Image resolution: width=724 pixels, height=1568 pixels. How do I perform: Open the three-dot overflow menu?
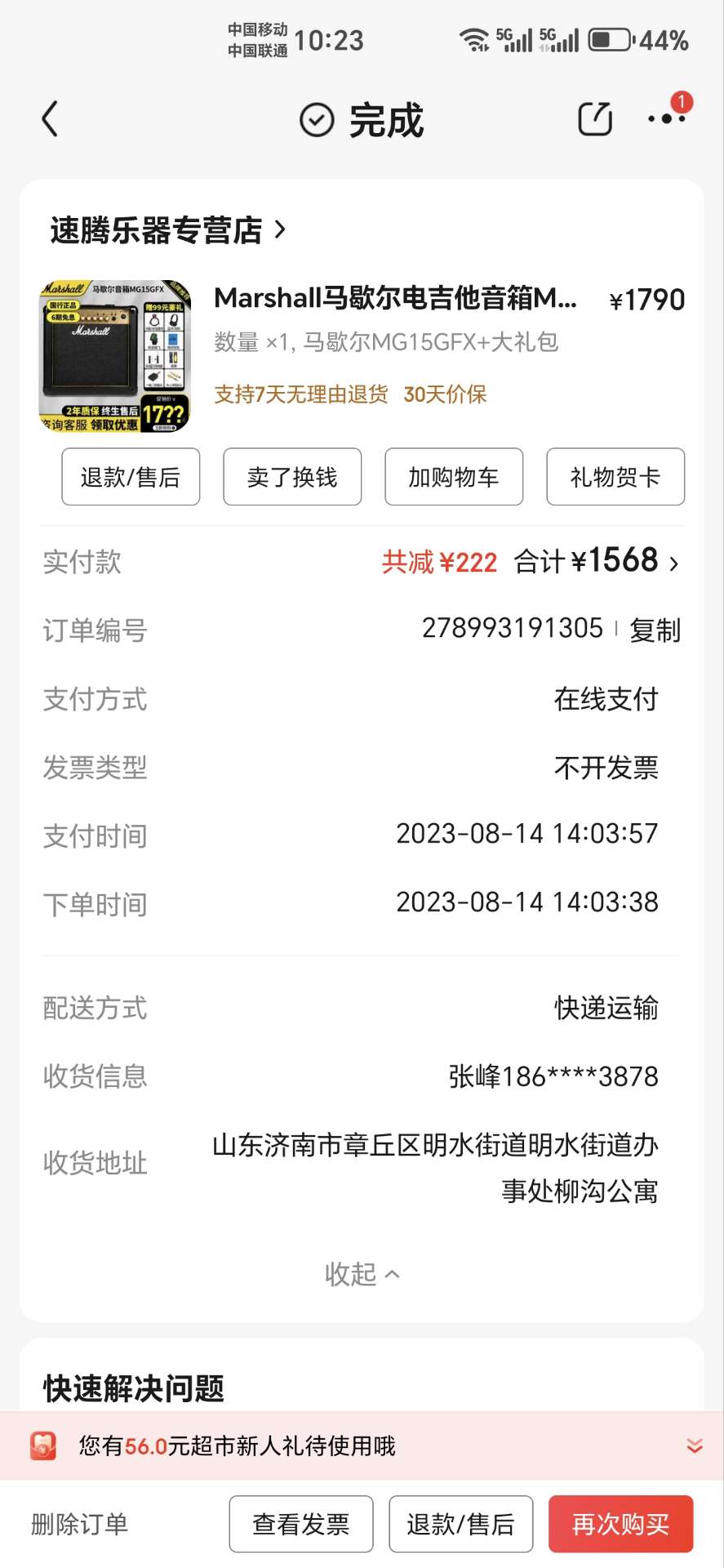click(x=667, y=119)
